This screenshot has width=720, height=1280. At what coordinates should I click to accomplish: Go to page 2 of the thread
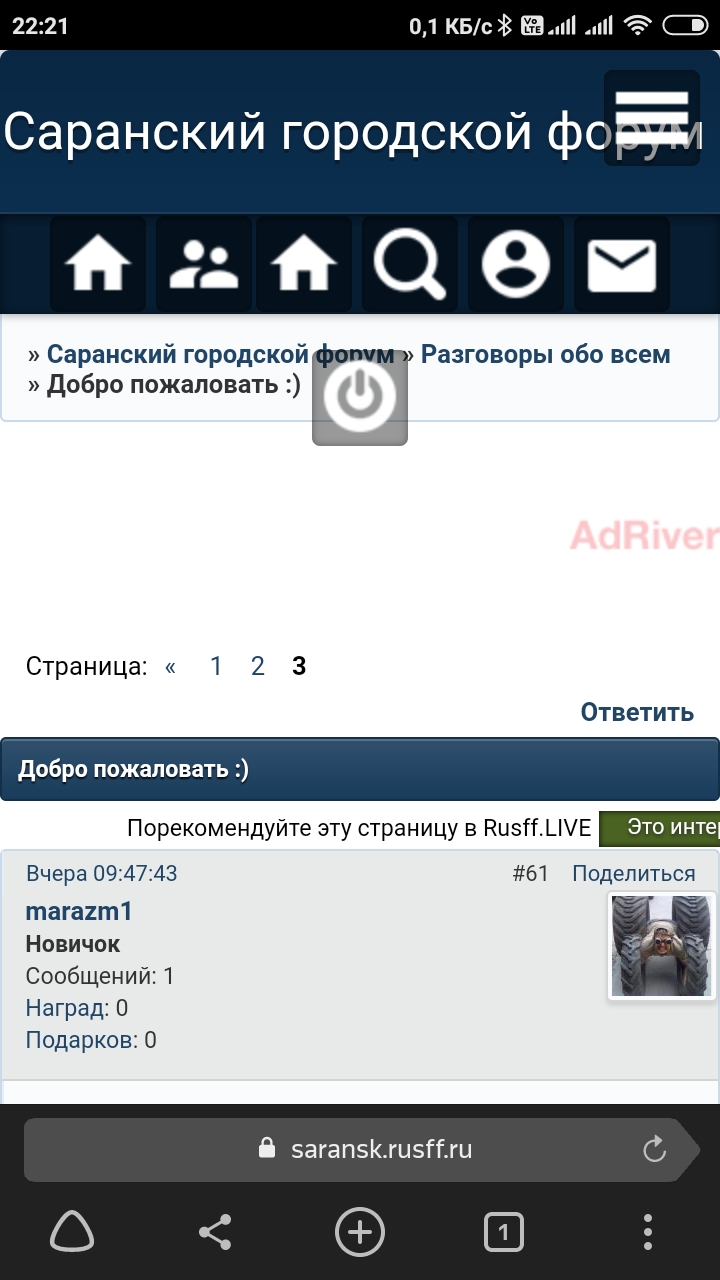click(x=257, y=666)
